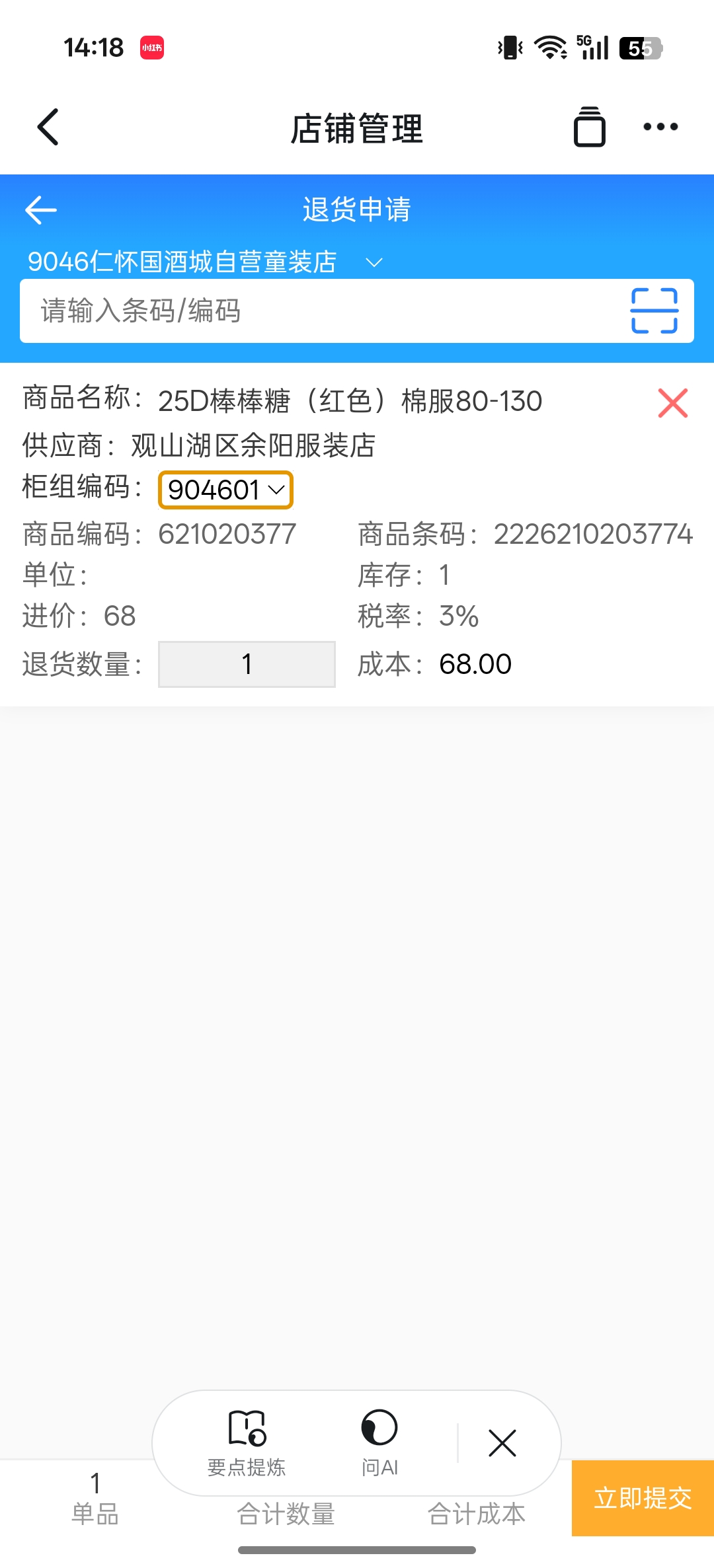714x1568 pixels.
Task: Go back from the 店铺管理 page
Action: 48,127
